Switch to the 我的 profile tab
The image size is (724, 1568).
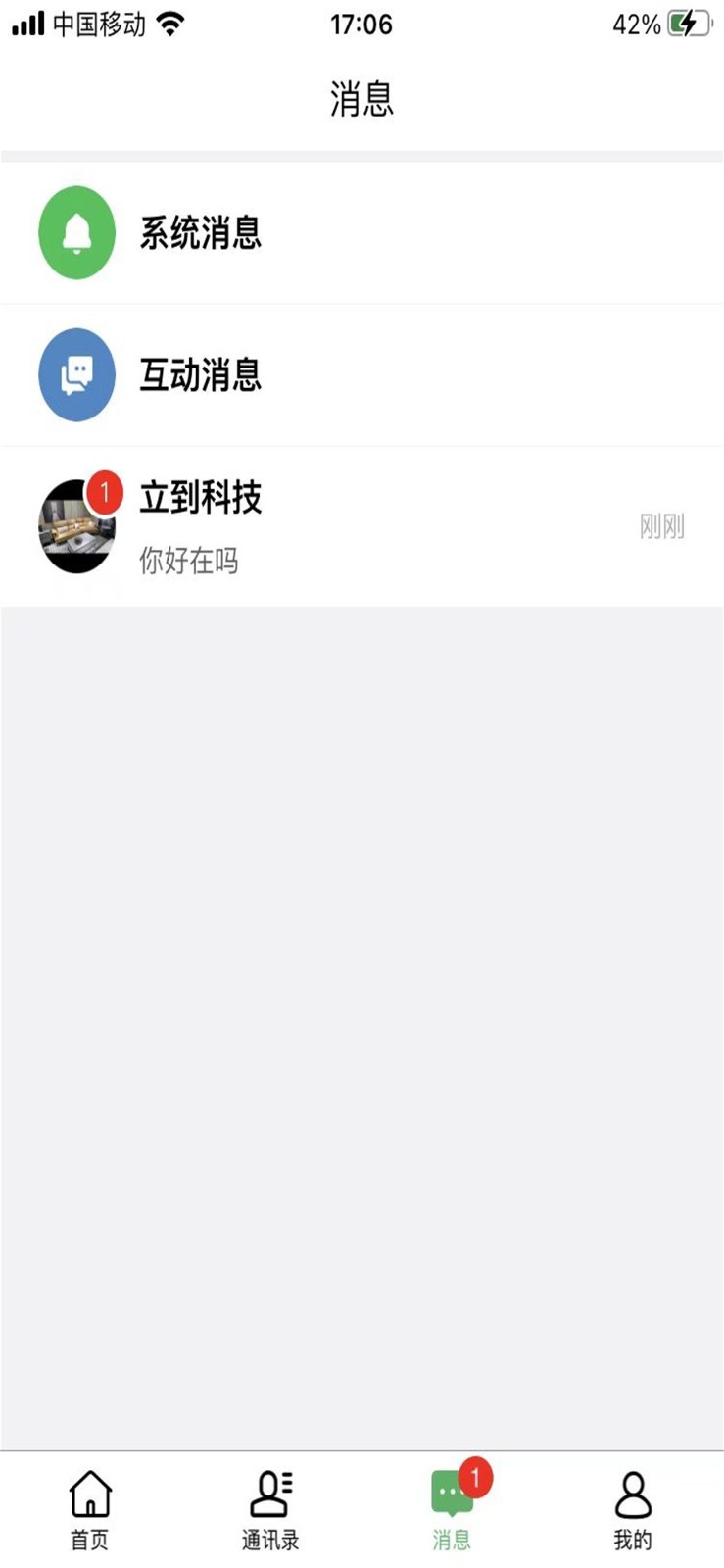tap(633, 1509)
